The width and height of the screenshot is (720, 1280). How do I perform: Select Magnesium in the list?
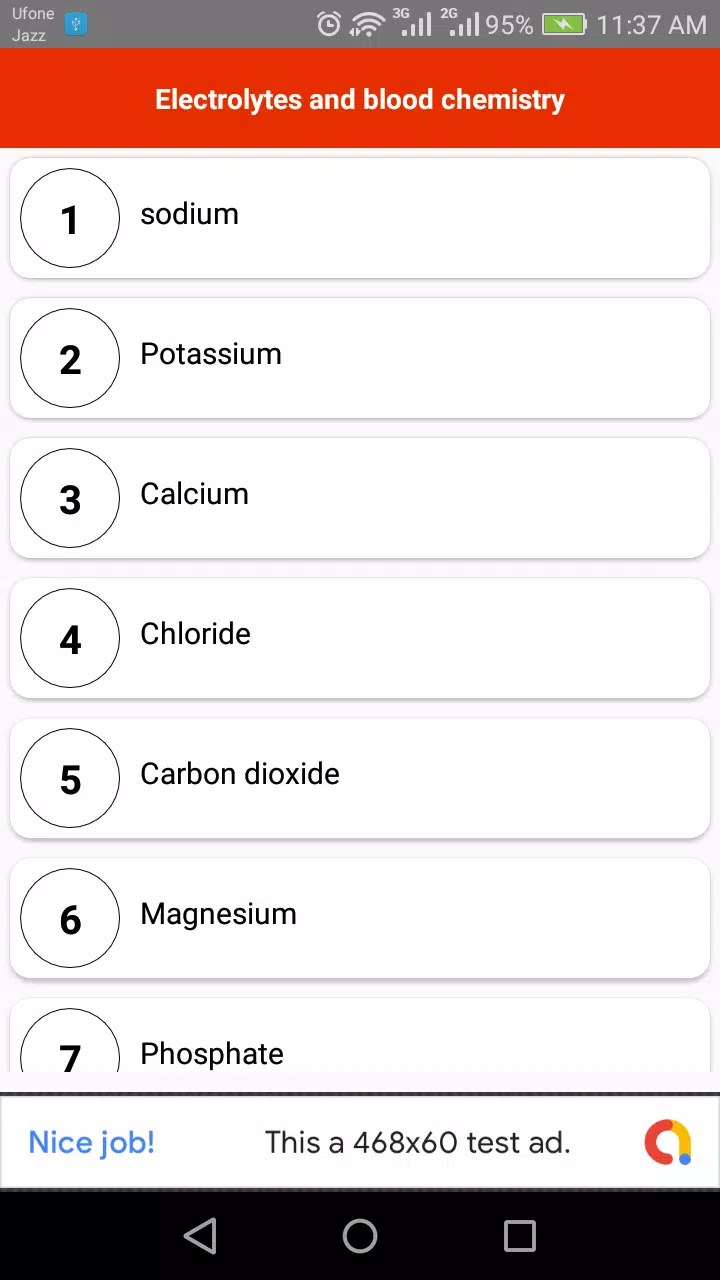[360, 918]
